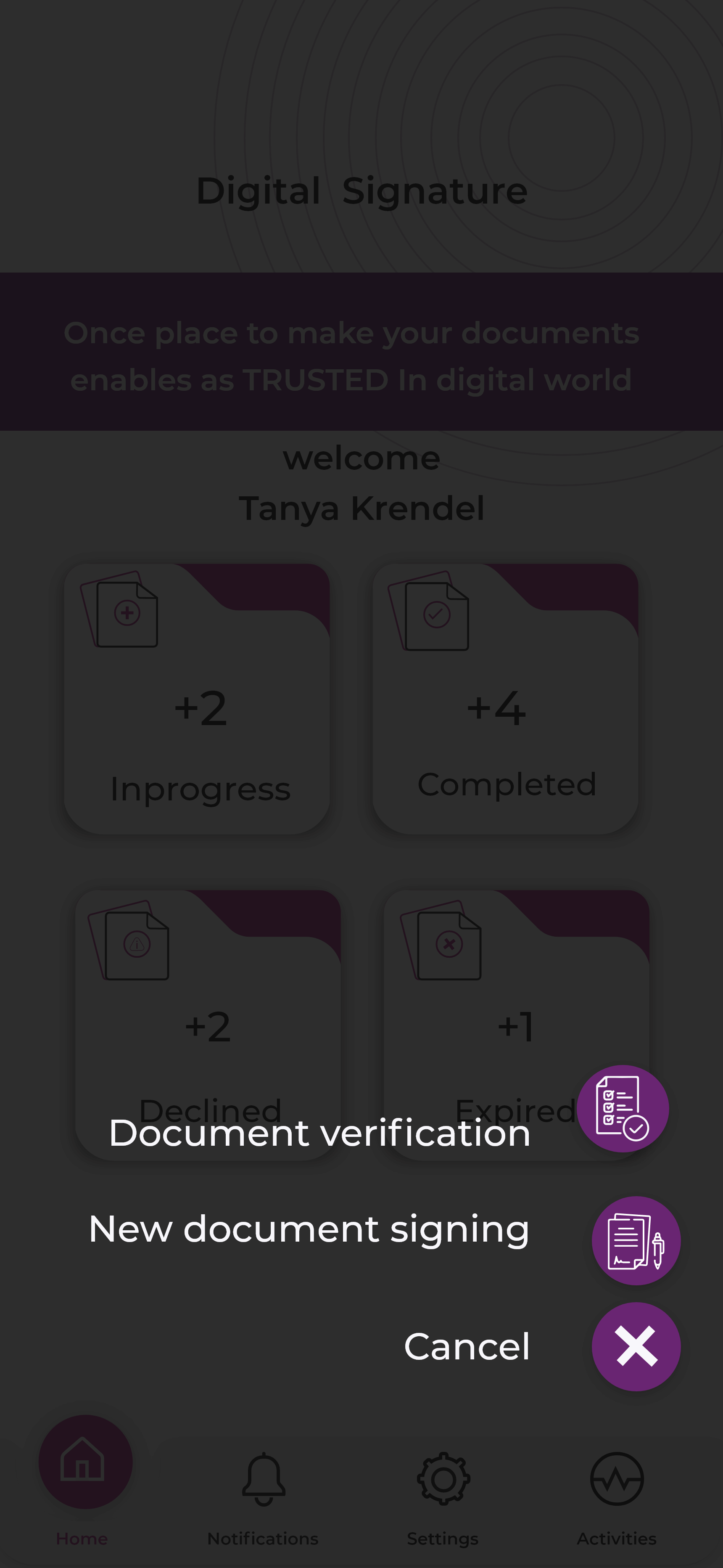
Task: Dismiss the menu with Cancel
Action: click(x=636, y=1346)
